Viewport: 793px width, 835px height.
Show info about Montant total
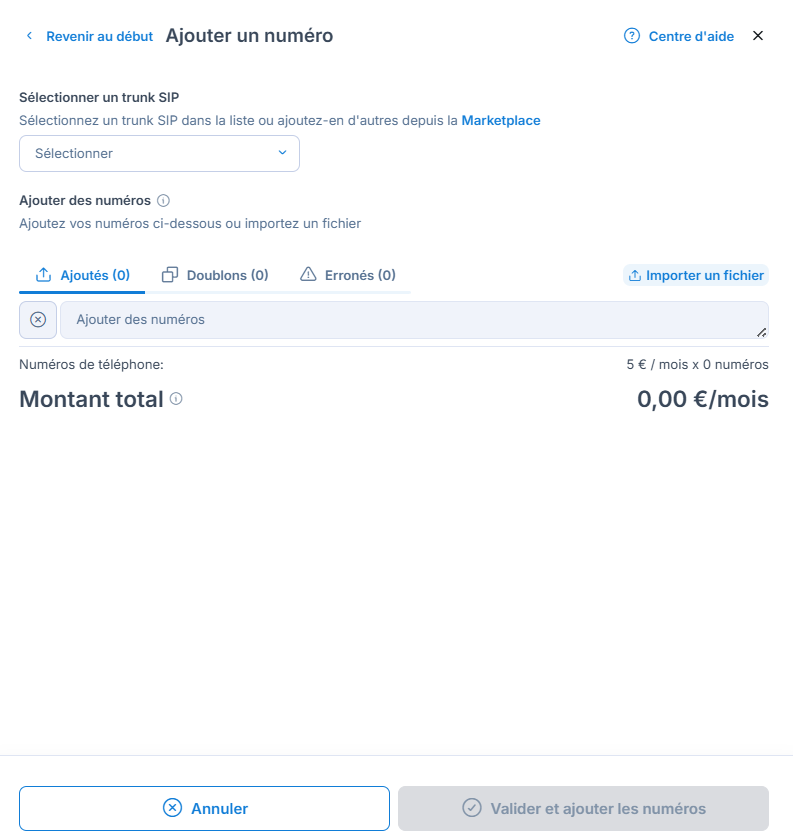point(176,399)
